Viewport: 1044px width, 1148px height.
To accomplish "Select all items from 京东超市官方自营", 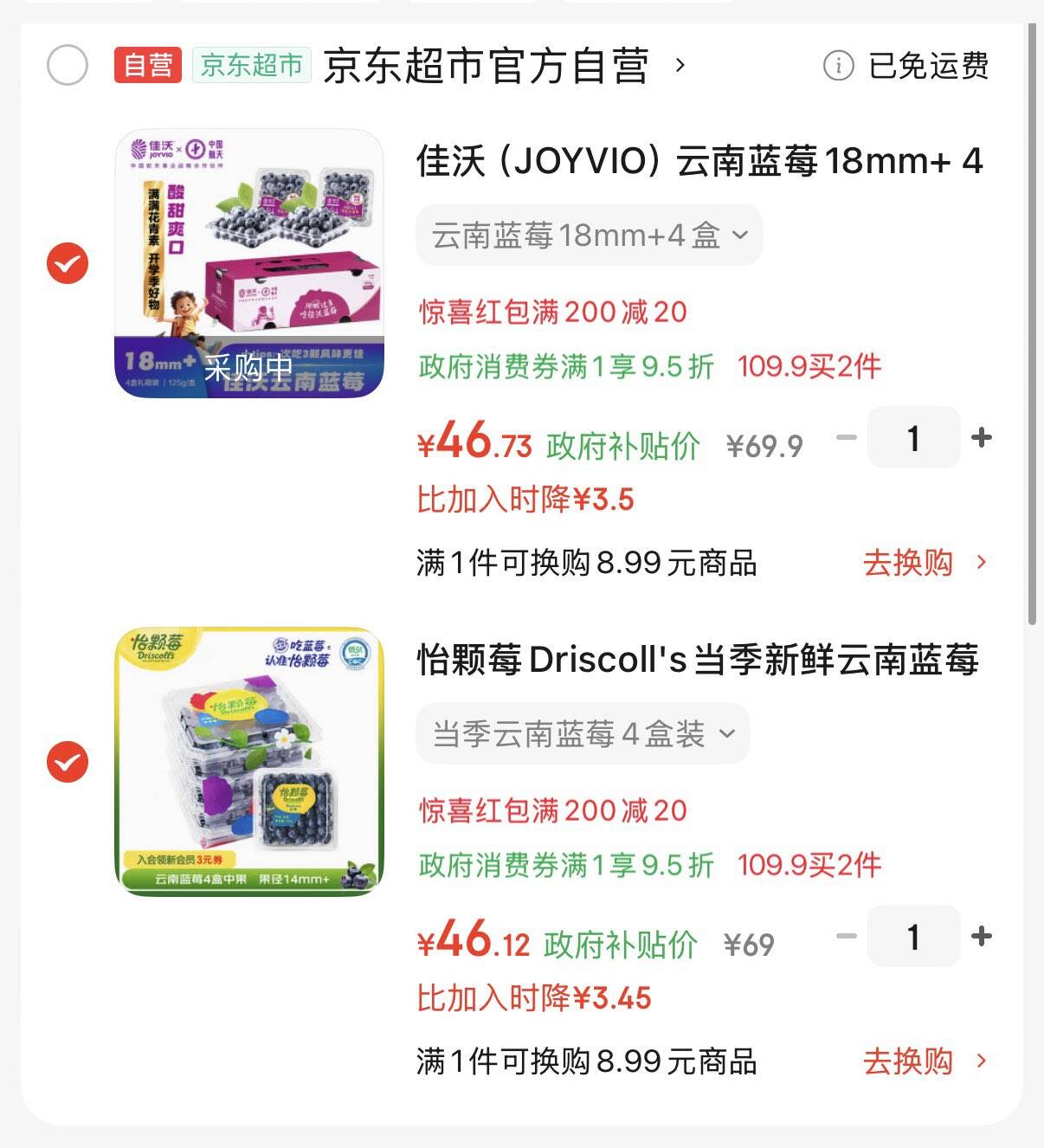I will click(67, 66).
